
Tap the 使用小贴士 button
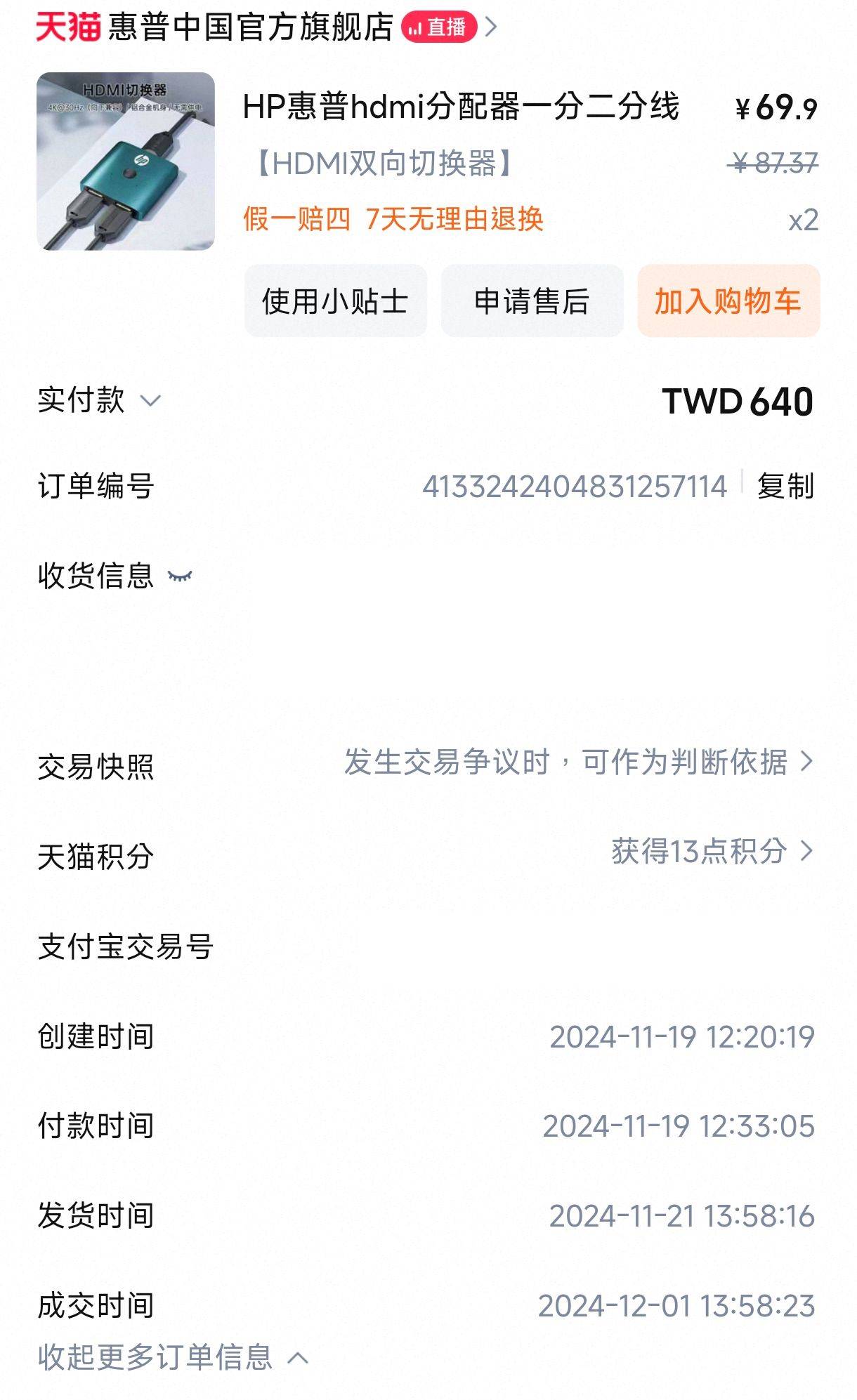336,301
